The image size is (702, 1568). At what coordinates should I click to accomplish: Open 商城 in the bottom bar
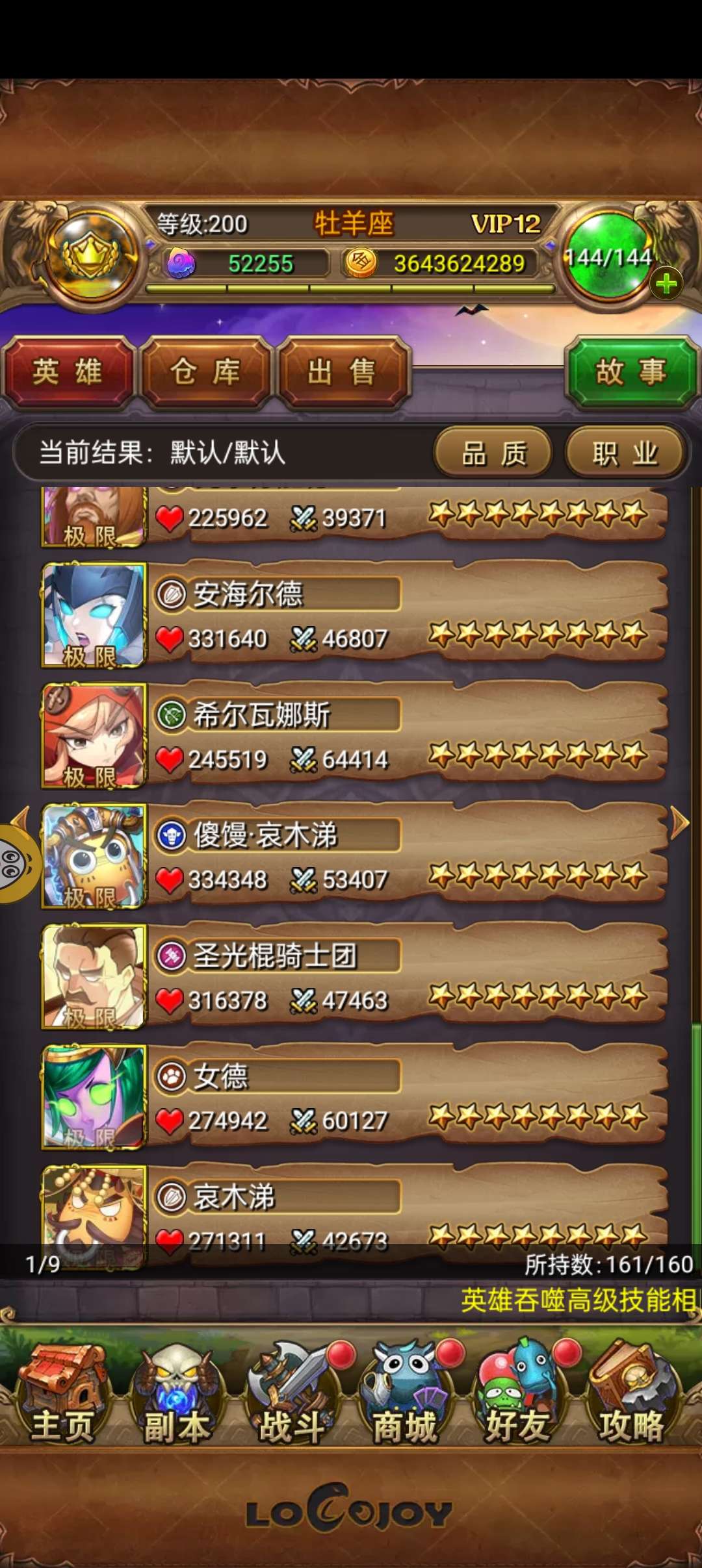coord(404,1396)
